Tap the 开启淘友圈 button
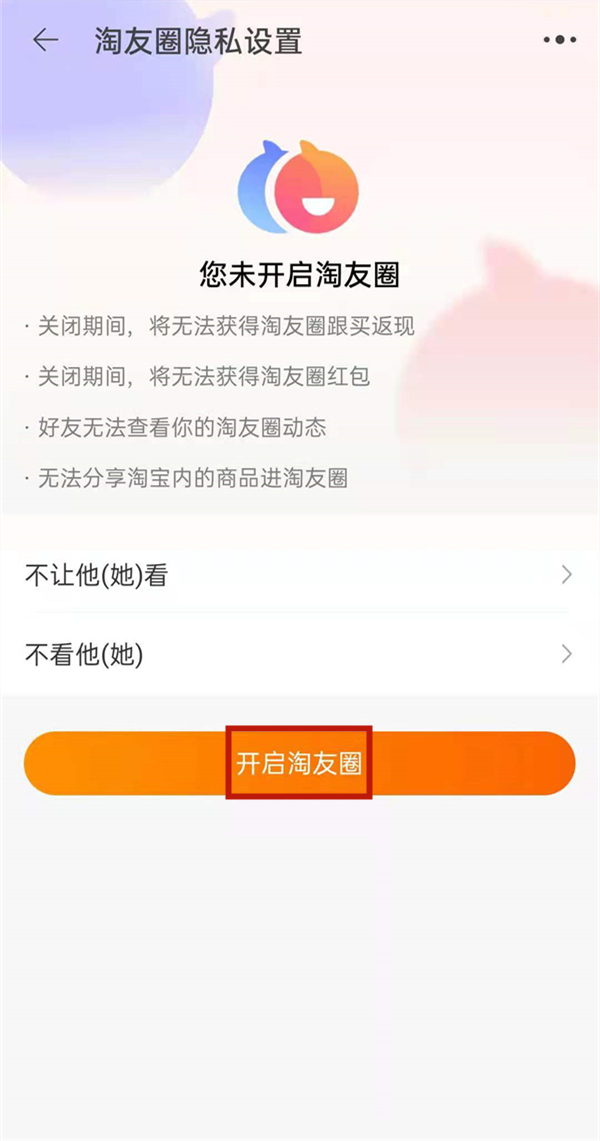The height and width of the screenshot is (1141, 600). 299,763
